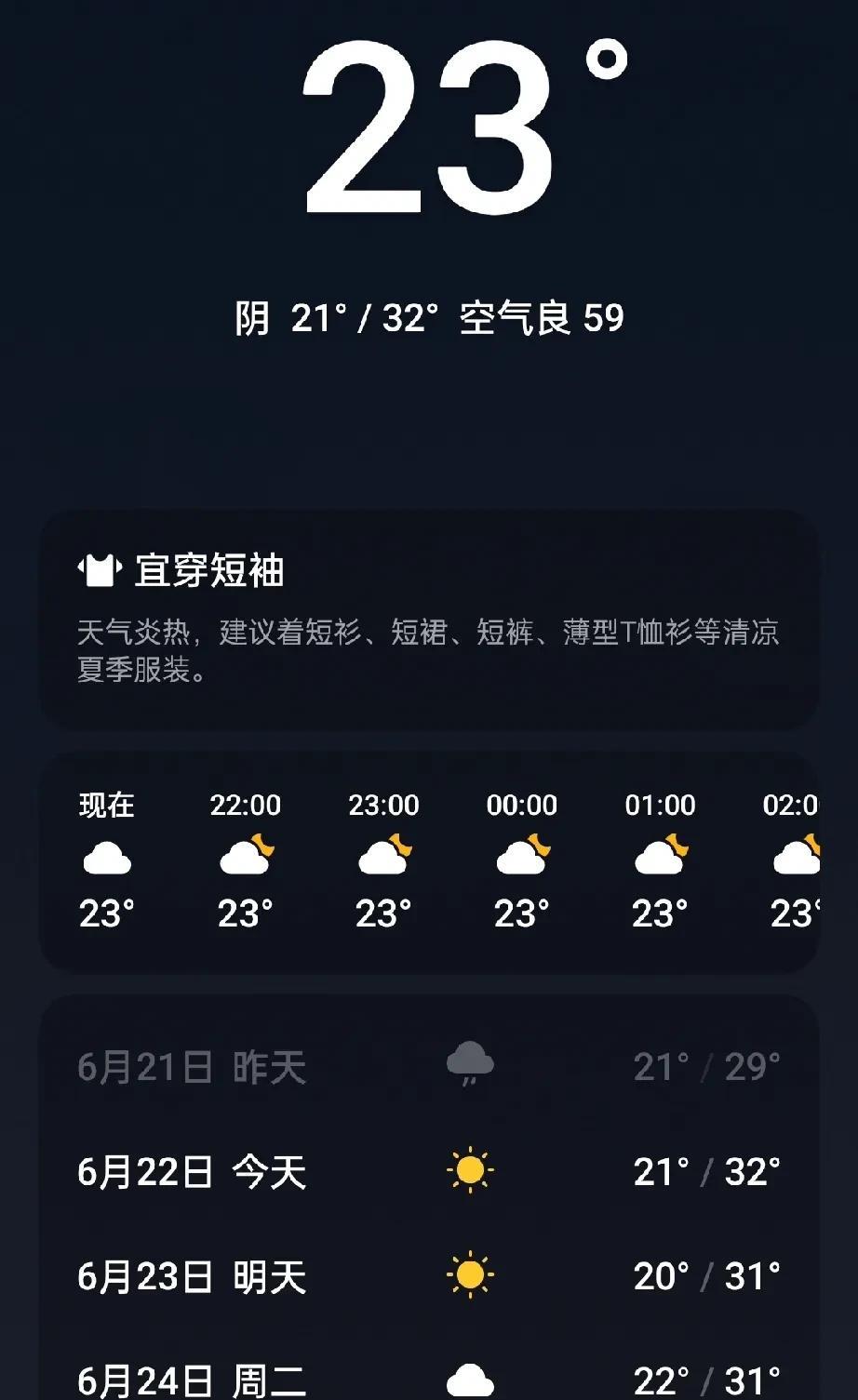Open the 6月22日 今天 forecast row
Screen dimensions: 858x1400
coord(429,1171)
